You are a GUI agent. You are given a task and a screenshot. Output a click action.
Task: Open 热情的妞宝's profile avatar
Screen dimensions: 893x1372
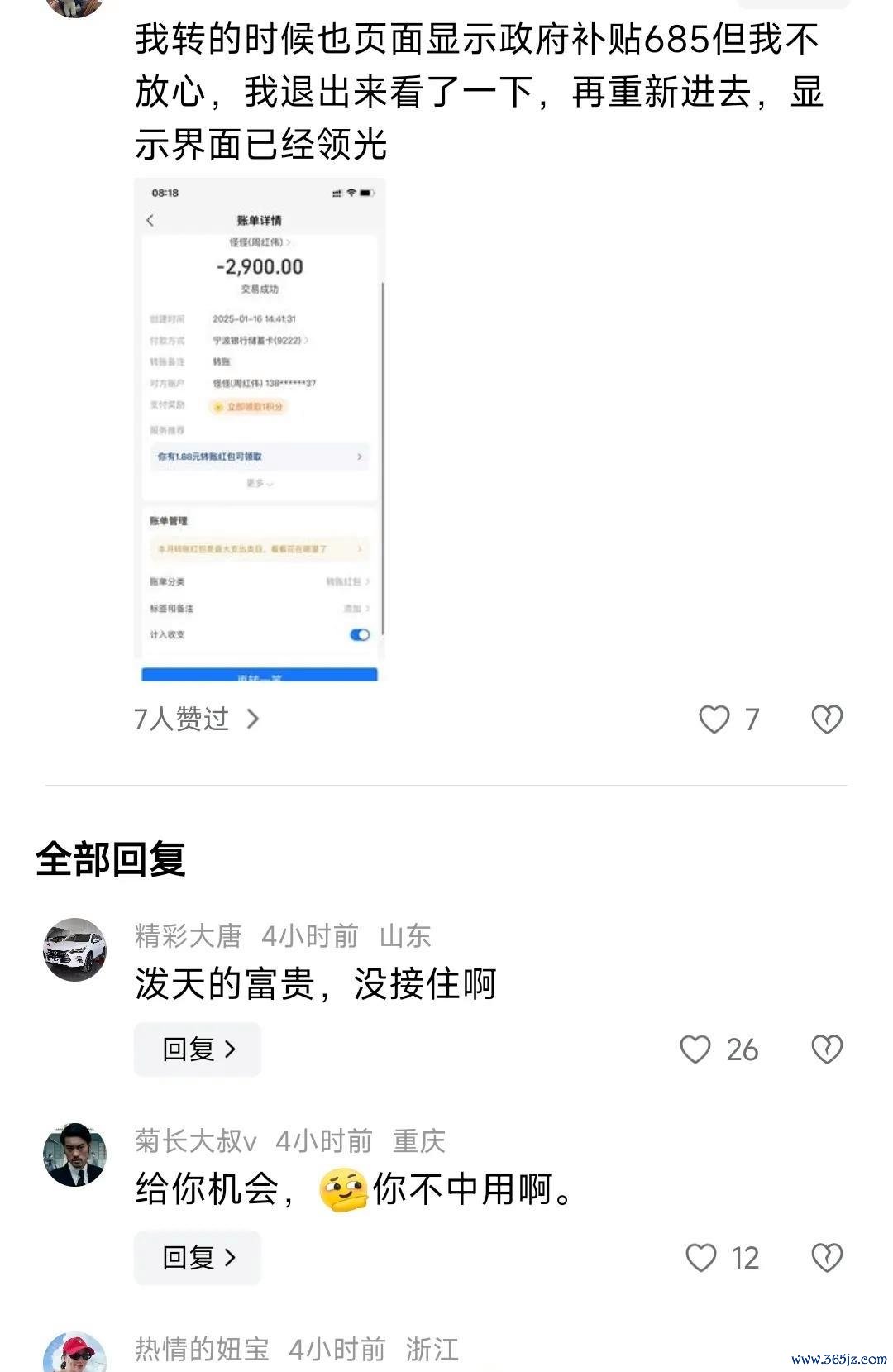(74, 1353)
